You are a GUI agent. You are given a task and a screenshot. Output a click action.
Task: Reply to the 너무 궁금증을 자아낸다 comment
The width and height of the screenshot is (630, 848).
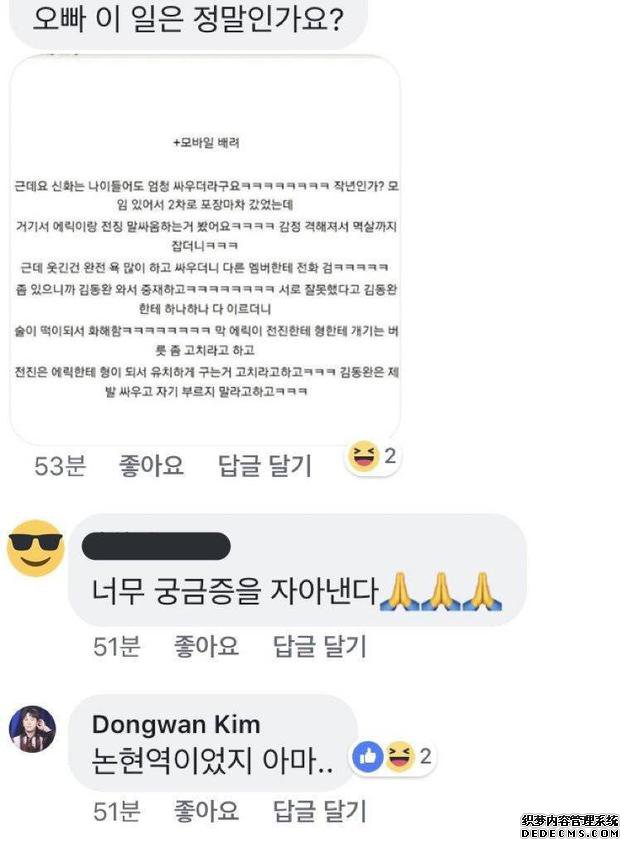pos(320,646)
